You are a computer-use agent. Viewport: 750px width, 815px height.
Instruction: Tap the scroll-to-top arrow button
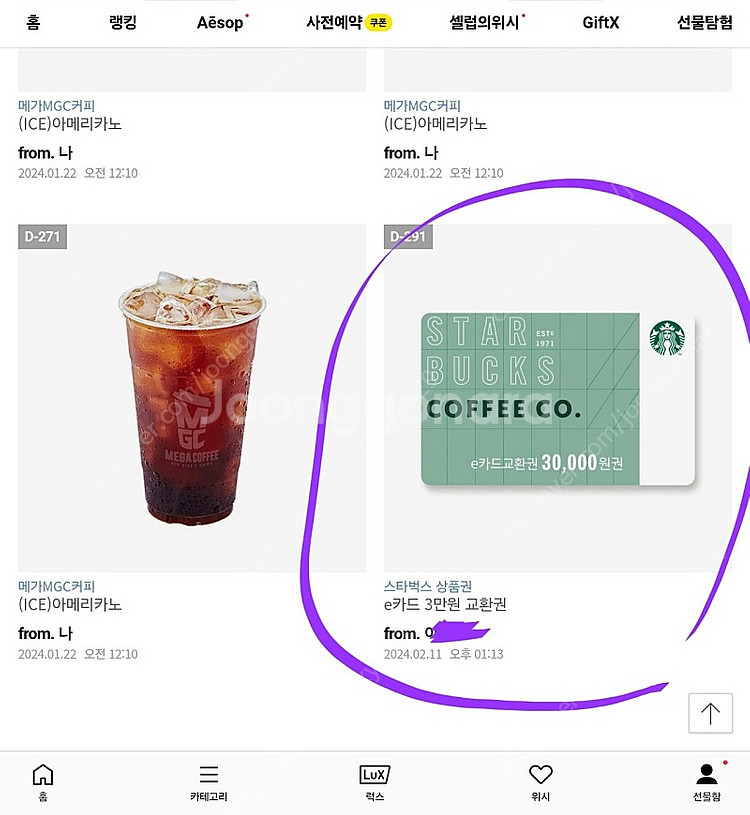click(x=710, y=713)
